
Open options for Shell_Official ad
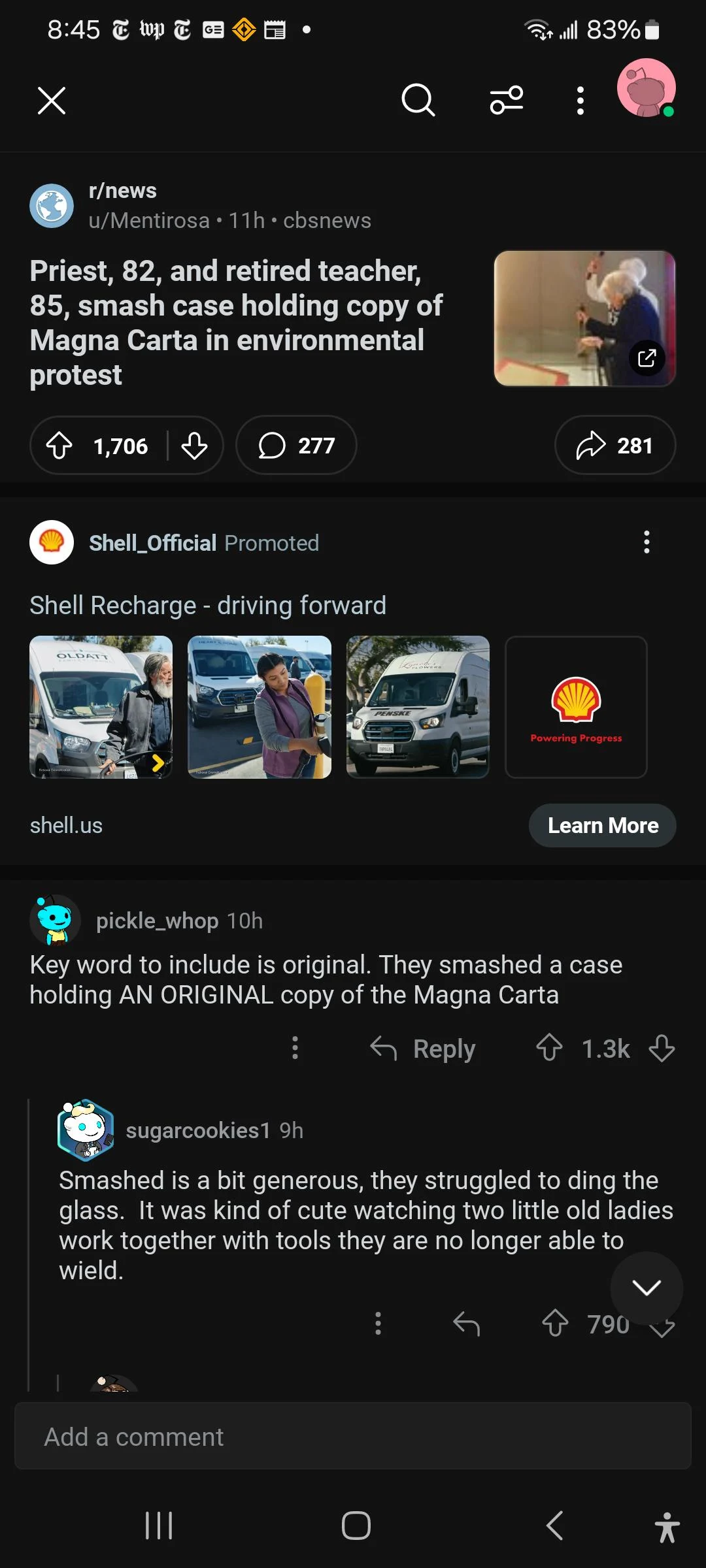tap(647, 542)
